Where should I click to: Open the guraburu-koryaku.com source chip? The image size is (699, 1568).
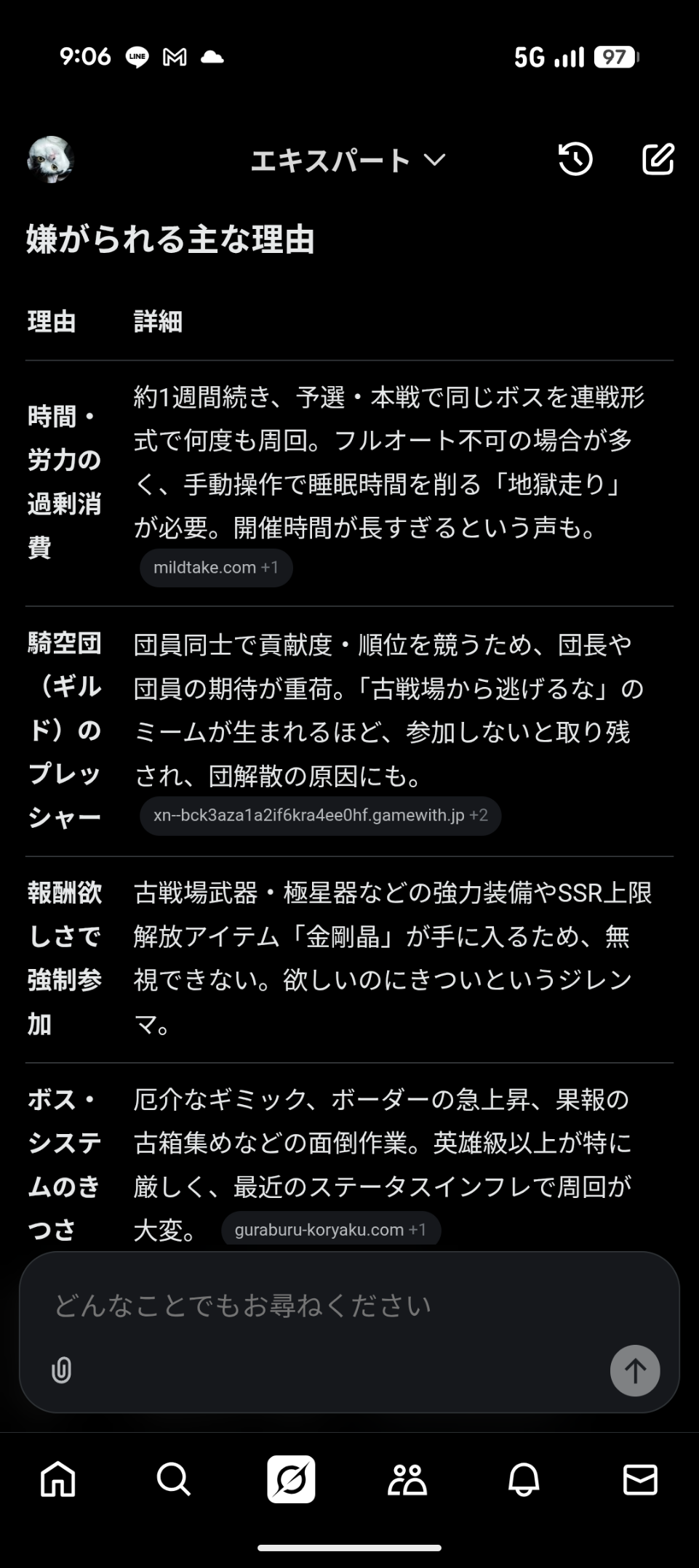(x=330, y=1229)
